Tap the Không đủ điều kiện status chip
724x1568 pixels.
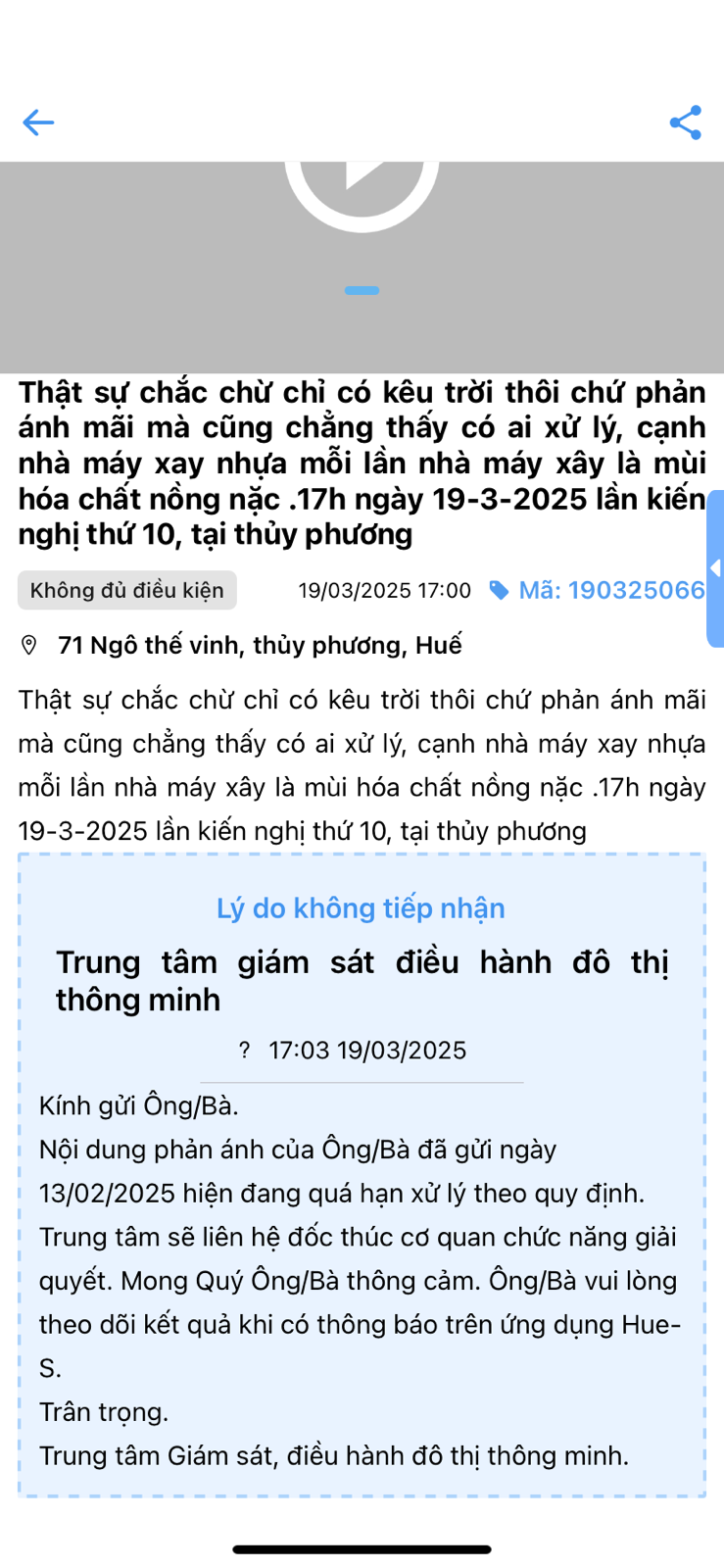pyautogui.click(x=127, y=590)
